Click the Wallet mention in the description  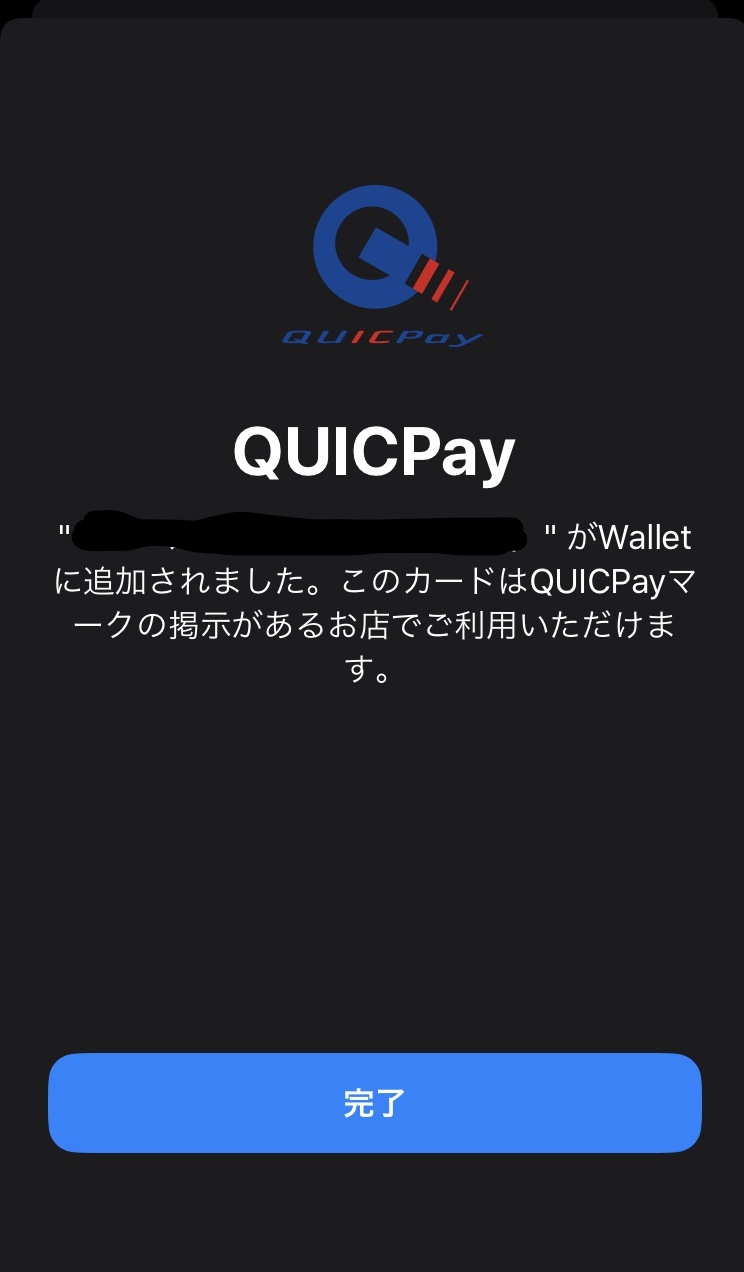coord(649,537)
